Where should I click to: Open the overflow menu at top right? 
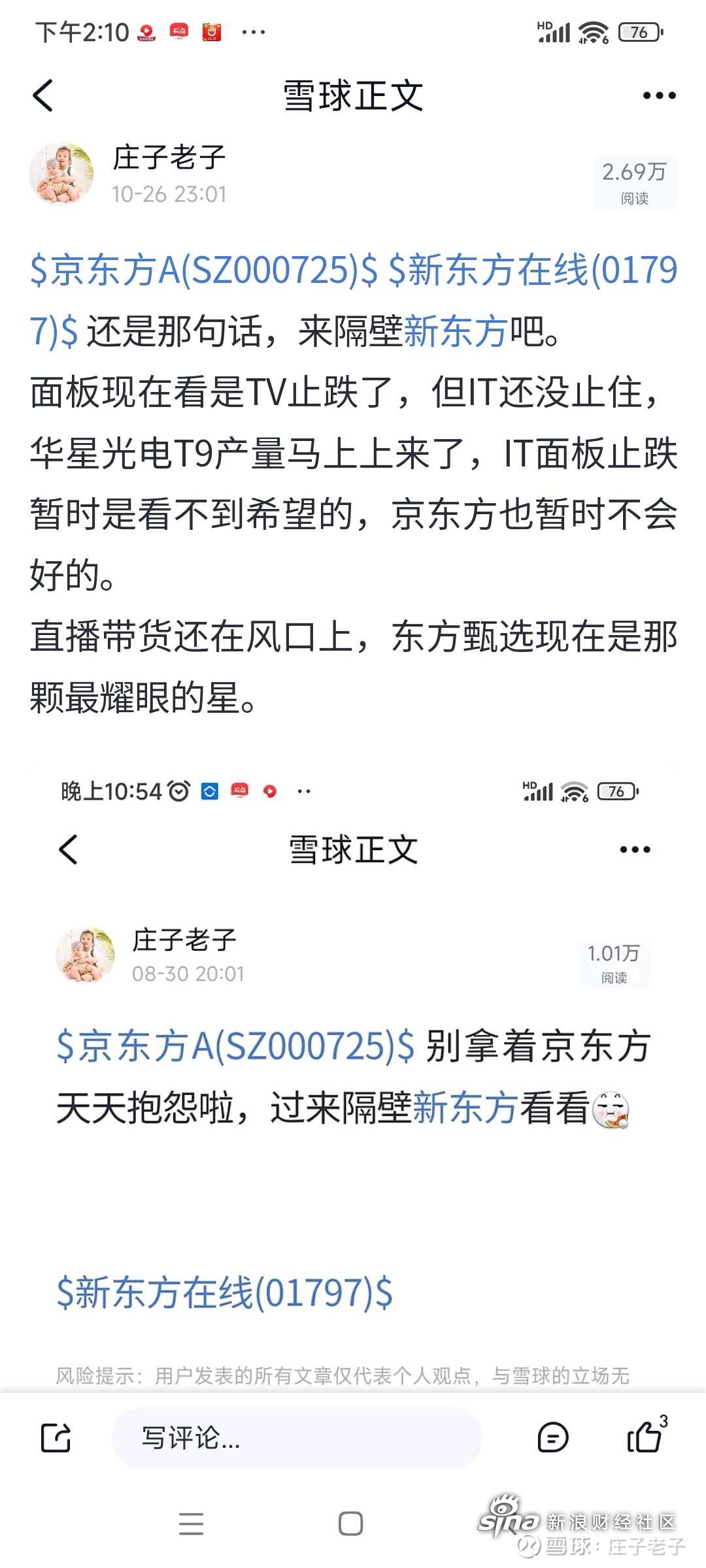click(659, 95)
